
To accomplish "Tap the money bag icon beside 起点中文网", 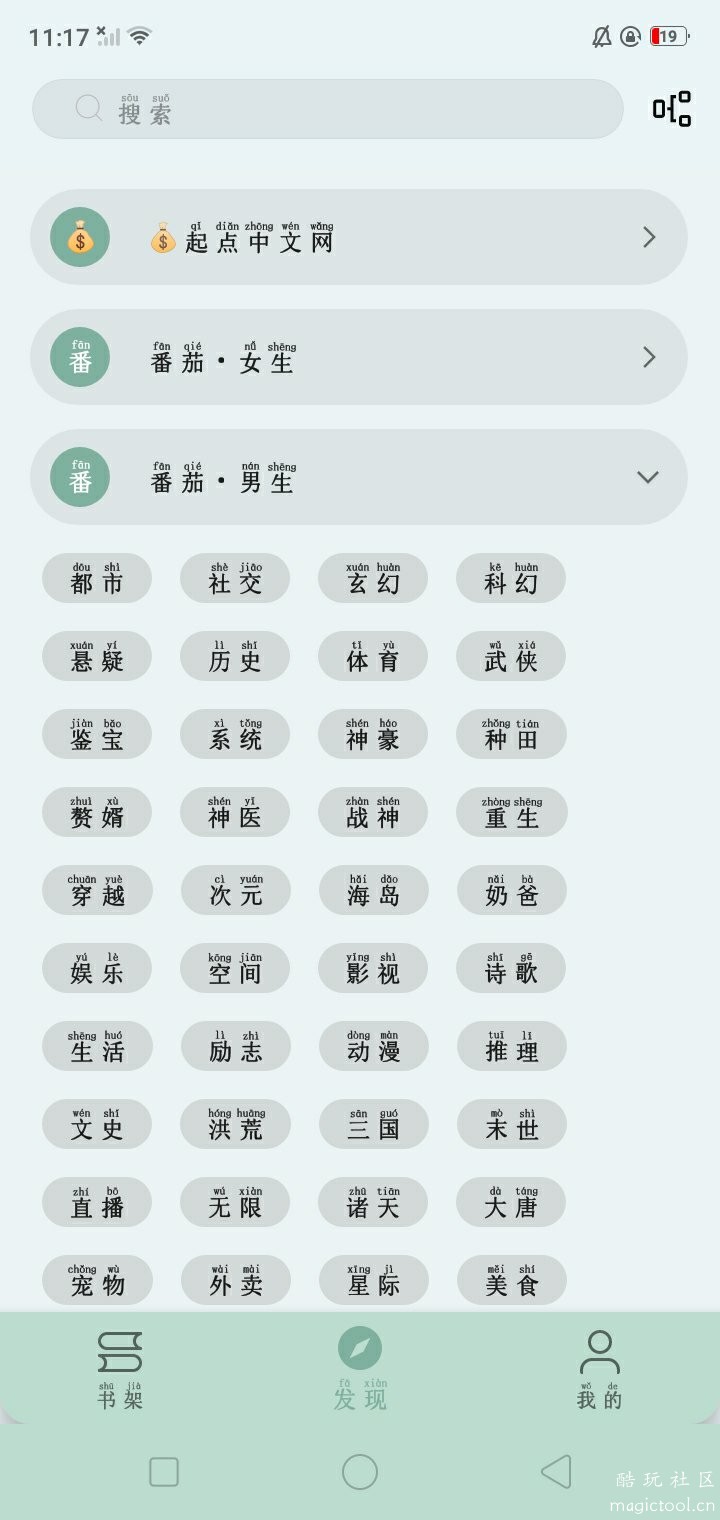I will click(x=80, y=237).
